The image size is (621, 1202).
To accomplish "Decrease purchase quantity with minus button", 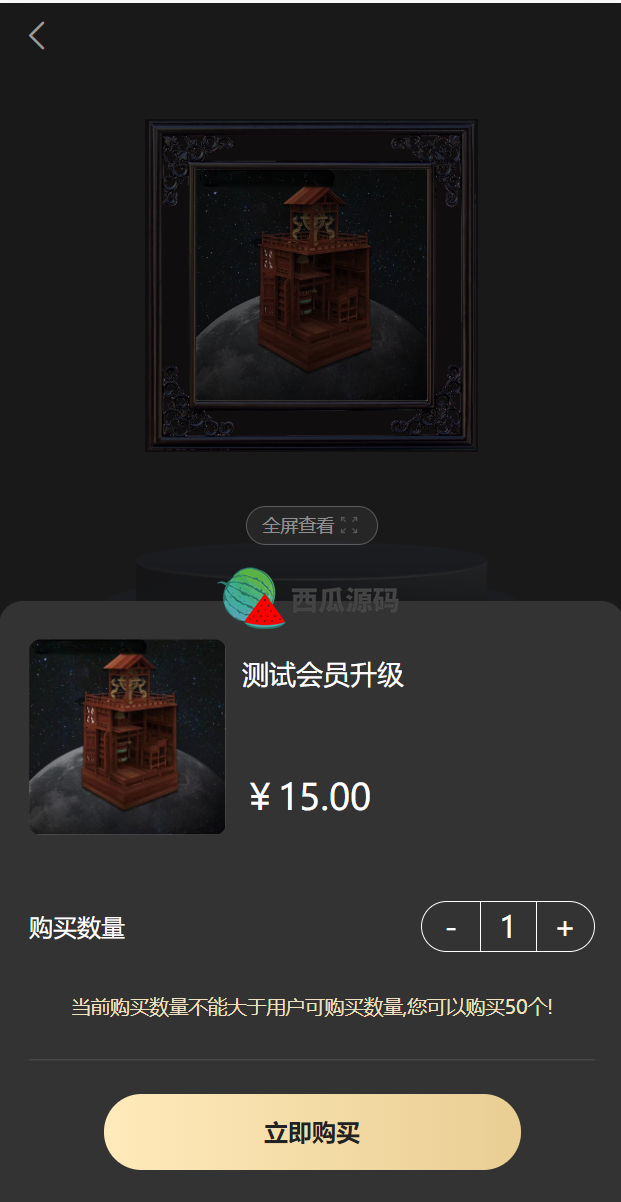I will [x=451, y=927].
